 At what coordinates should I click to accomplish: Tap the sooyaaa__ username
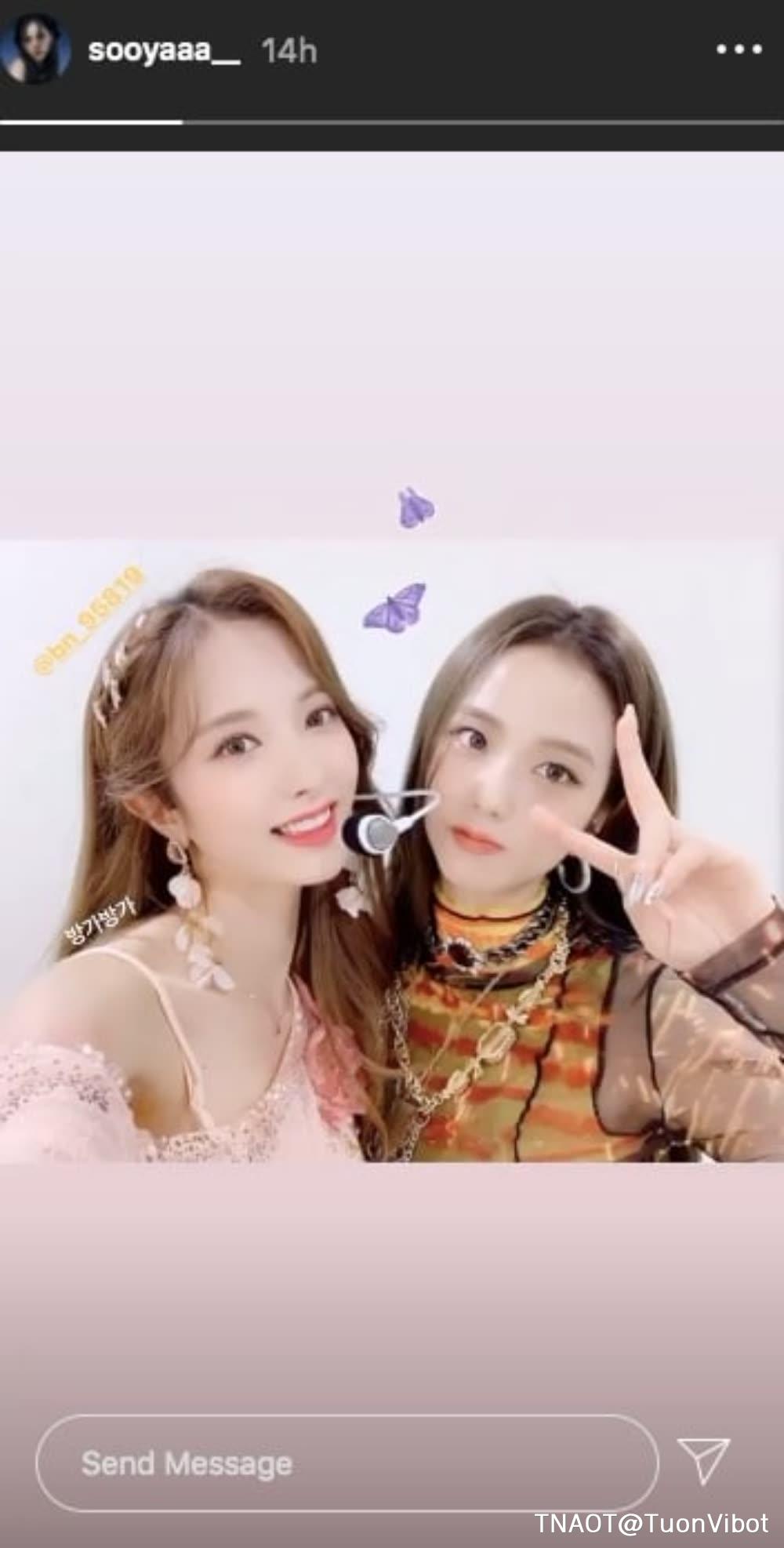click(164, 51)
